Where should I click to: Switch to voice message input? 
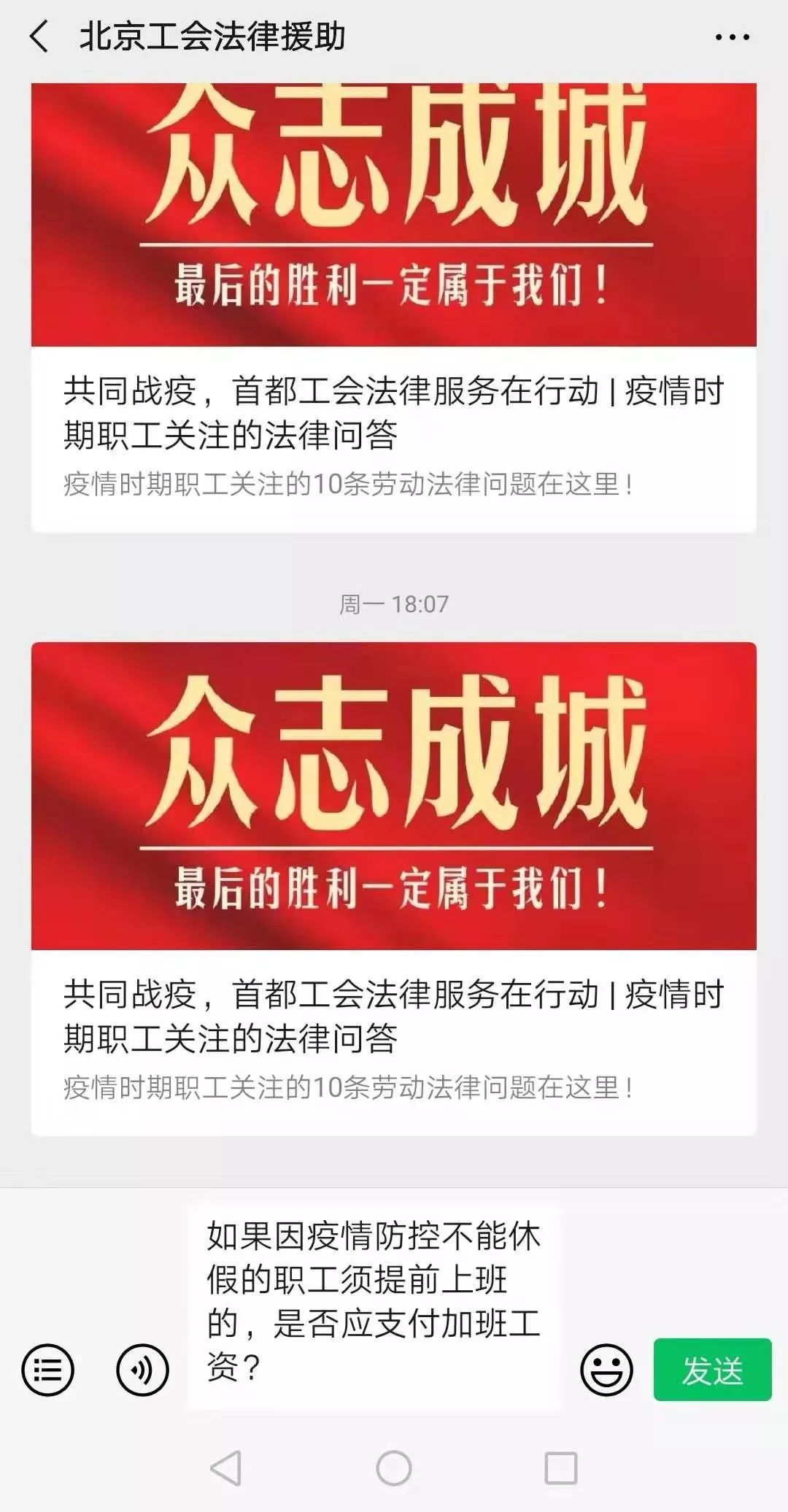142,1370
